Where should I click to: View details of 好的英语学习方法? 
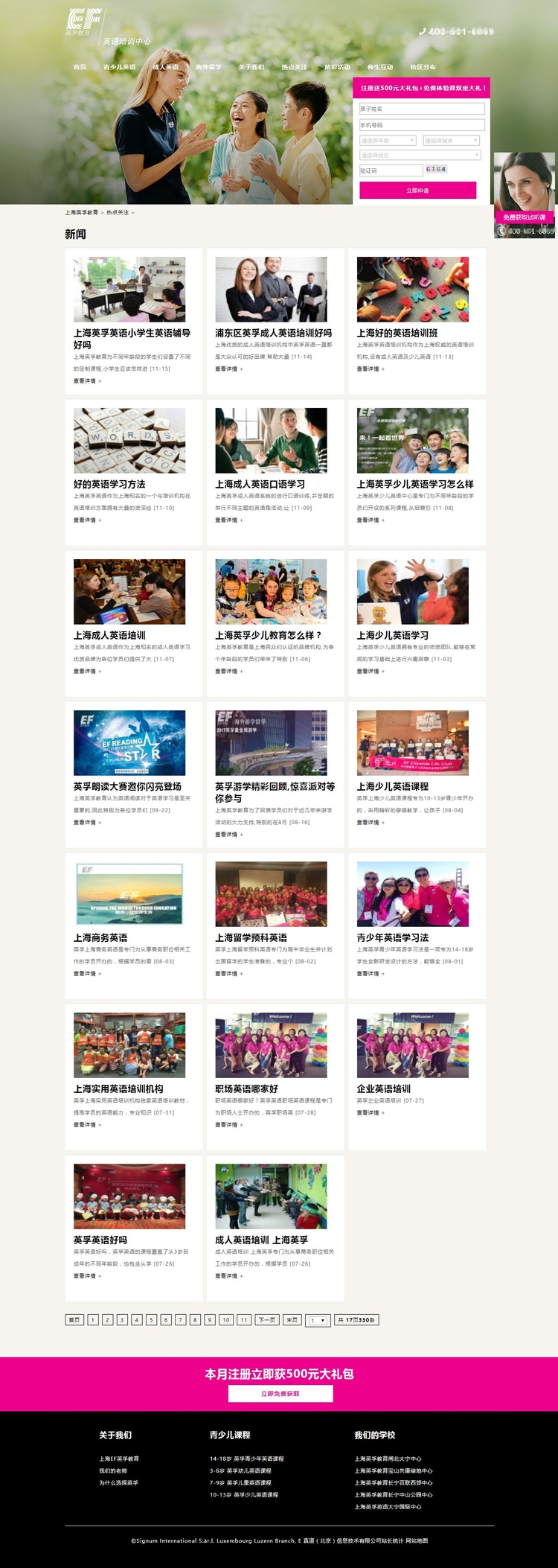pos(109,484)
